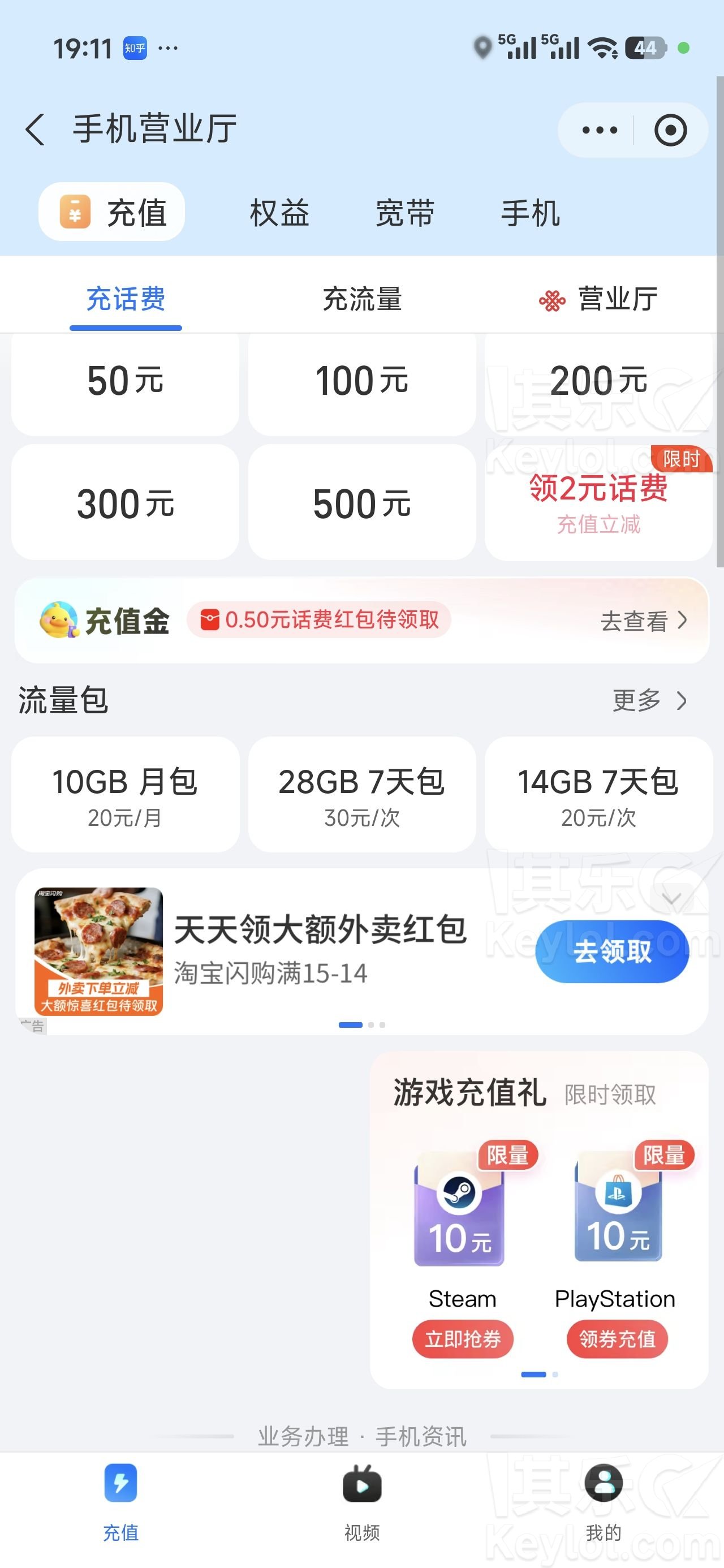724x1568 pixels.
Task: Choose the 28GB 7天包 data package
Action: click(361, 794)
